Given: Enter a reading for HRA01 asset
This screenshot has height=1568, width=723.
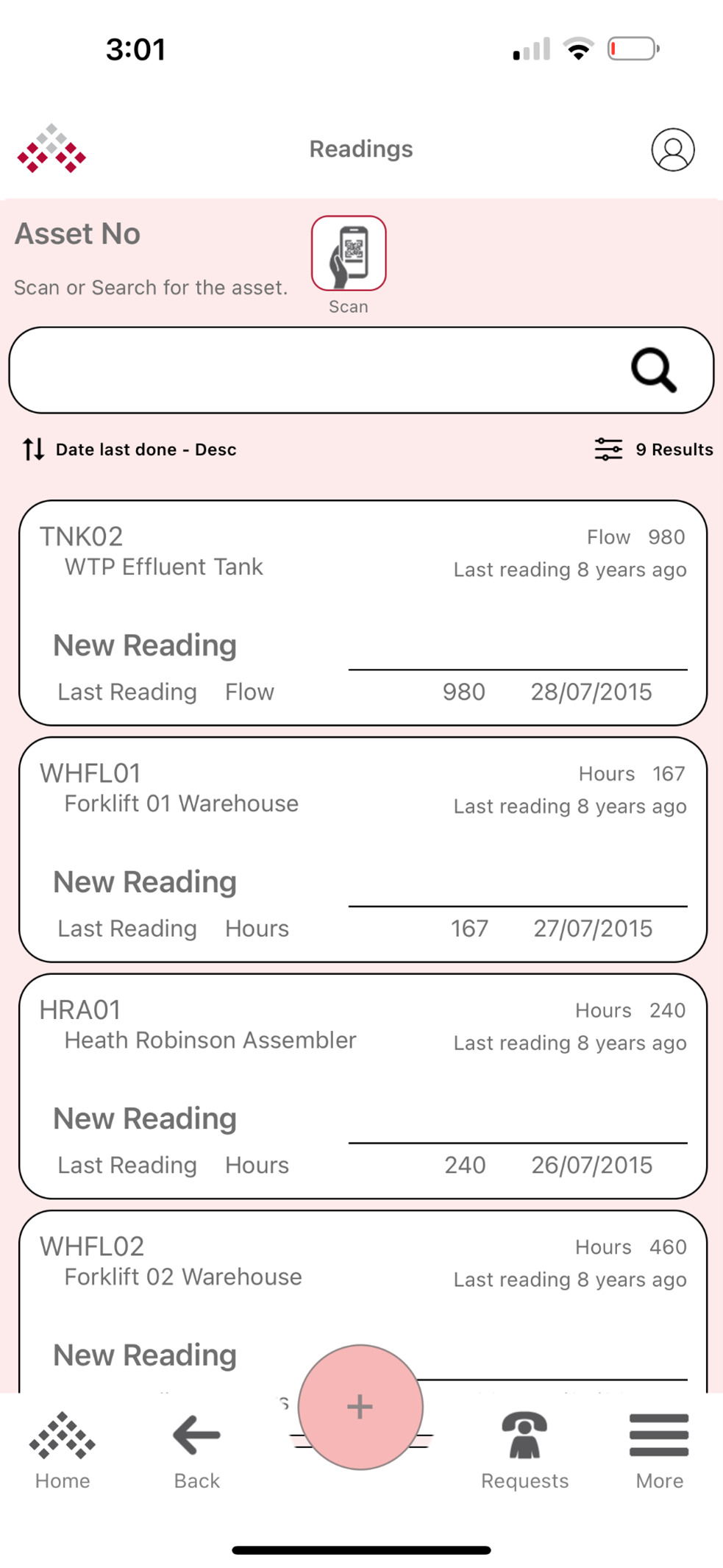Looking at the screenshot, I should tap(515, 1133).
